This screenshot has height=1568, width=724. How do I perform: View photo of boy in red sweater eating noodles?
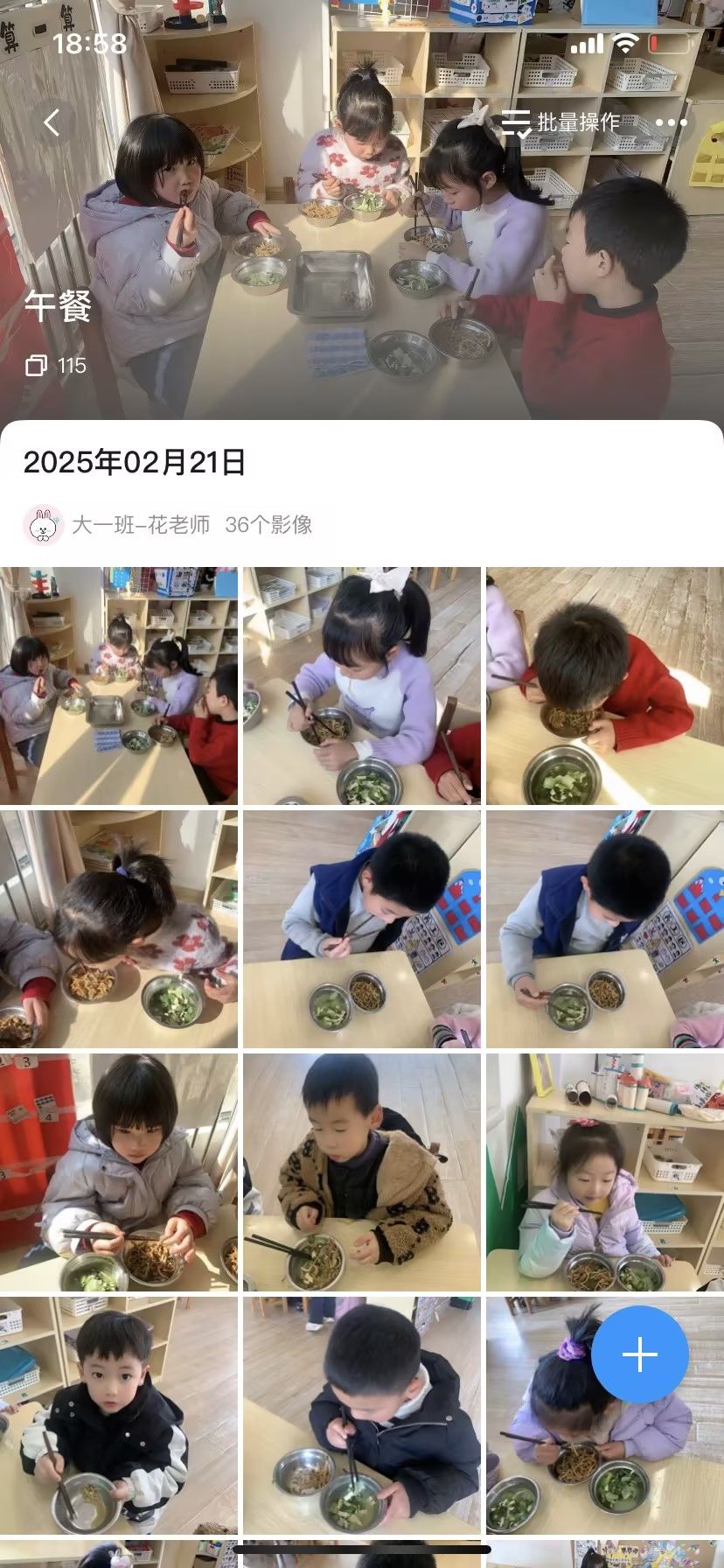click(x=604, y=685)
